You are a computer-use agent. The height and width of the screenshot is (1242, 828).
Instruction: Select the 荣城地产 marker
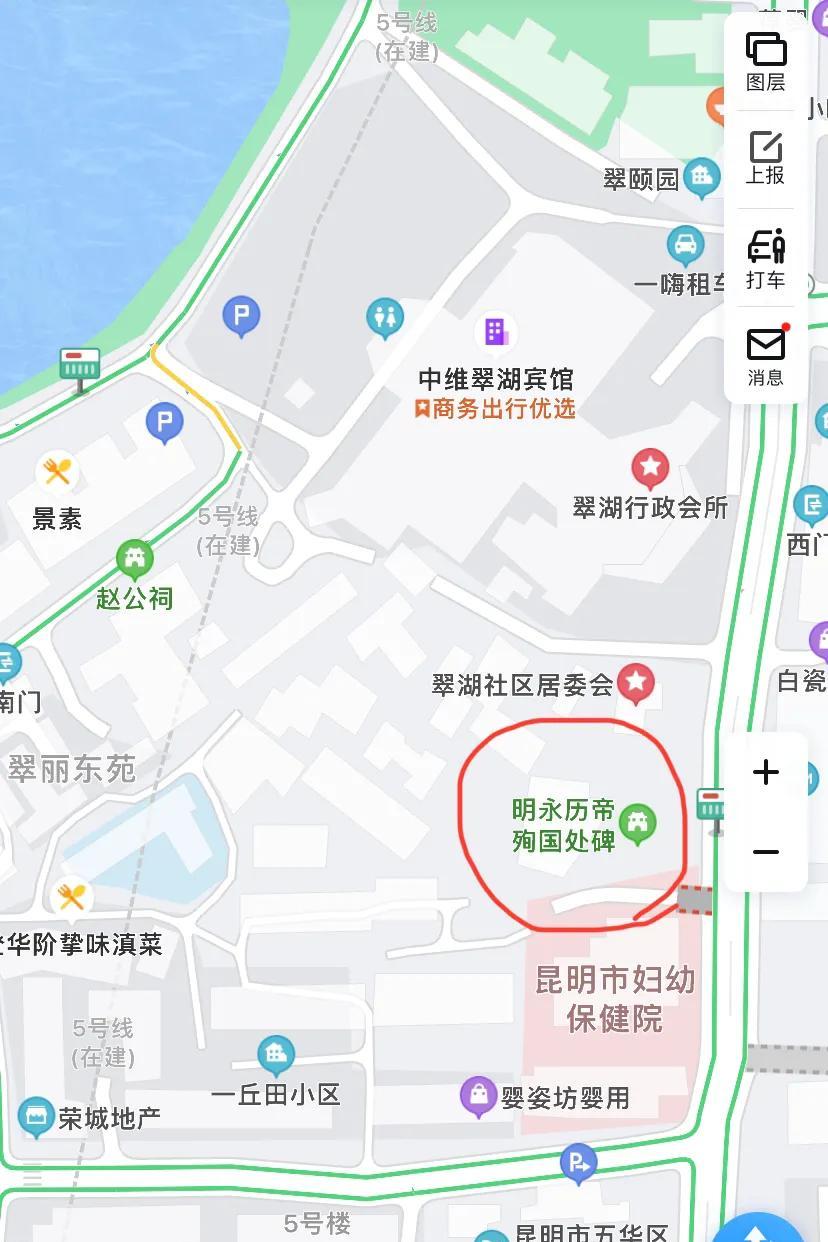click(x=37, y=1116)
